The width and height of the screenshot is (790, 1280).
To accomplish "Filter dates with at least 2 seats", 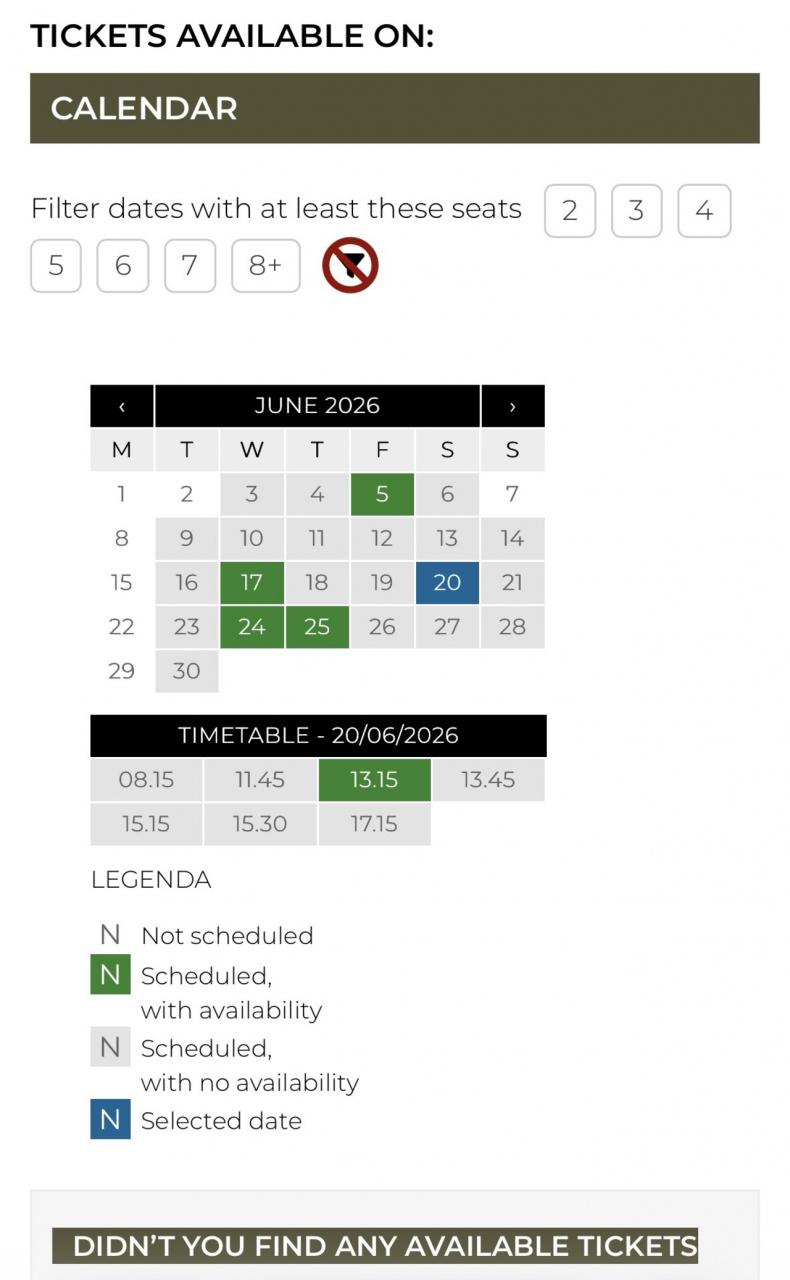I will [x=570, y=211].
